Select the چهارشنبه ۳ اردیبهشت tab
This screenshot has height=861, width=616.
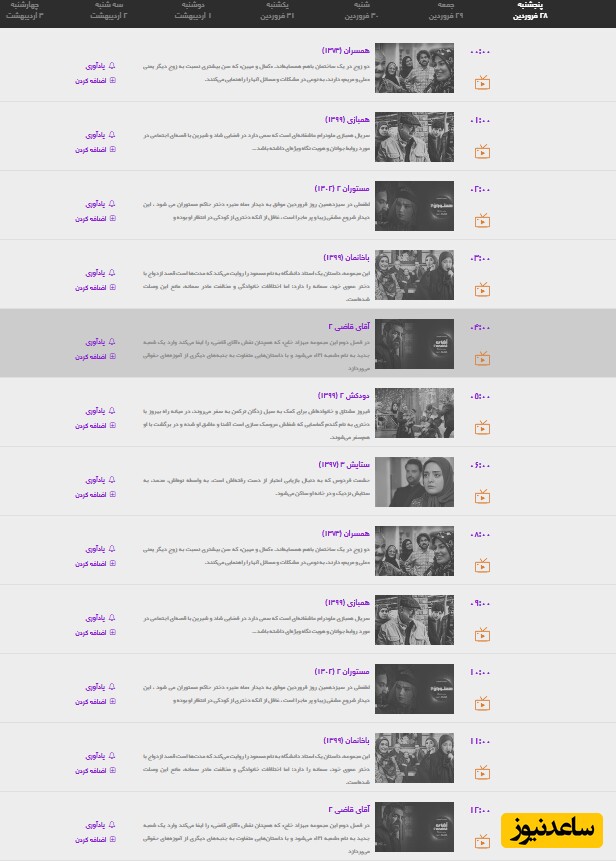pyautogui.click(x=23, y=11)
